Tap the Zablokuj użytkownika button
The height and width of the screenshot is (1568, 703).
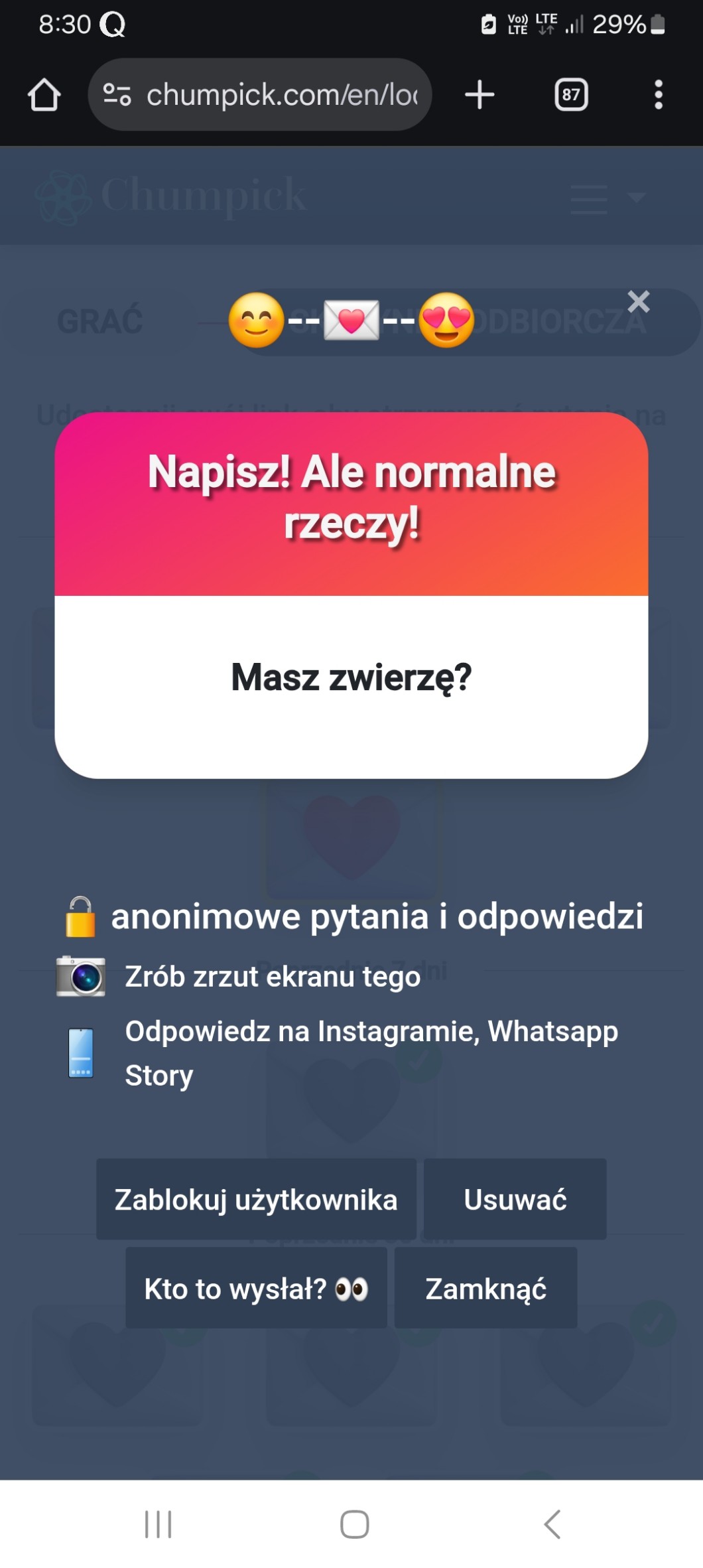pyautogui.click(x=256, y=1199)
